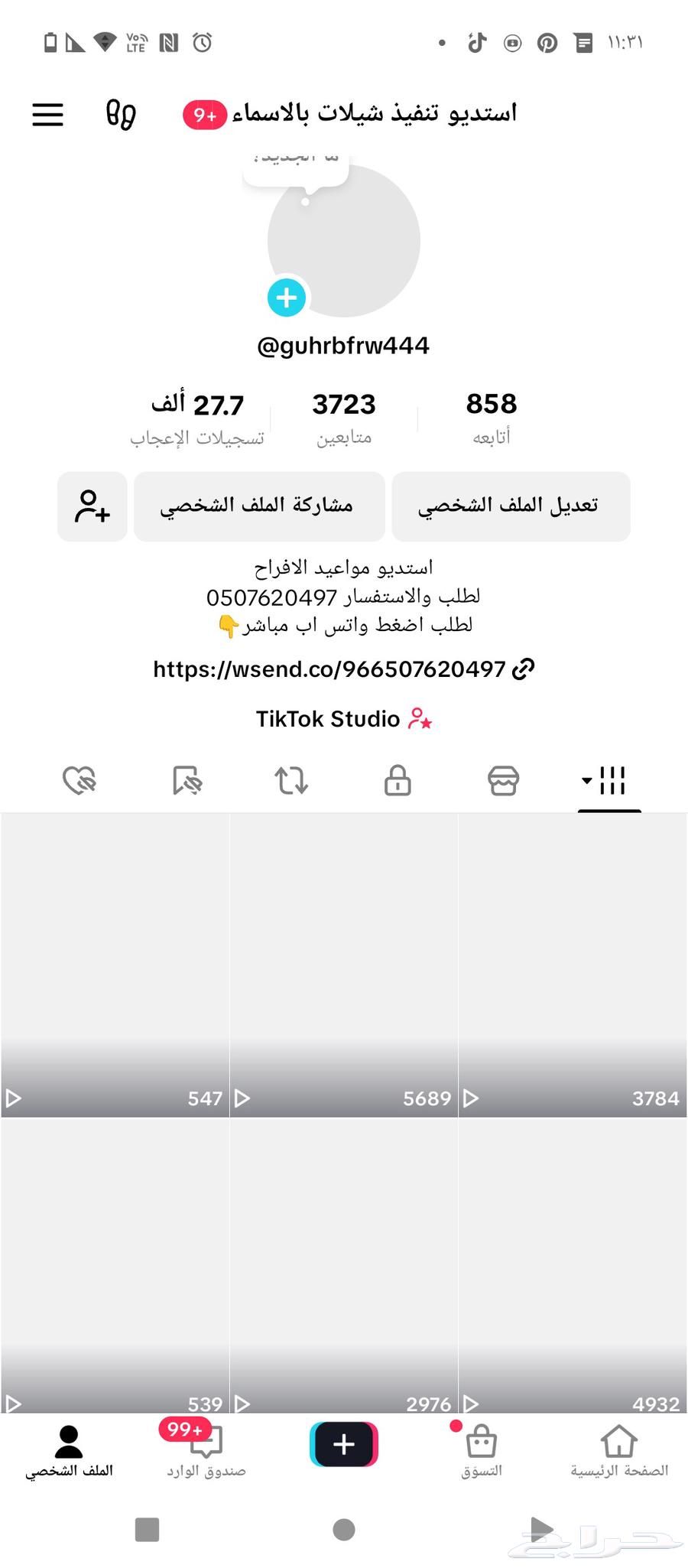Tap مشاركة الملف الشخصي button
The height and width of the screenshot is (1568, 688).
tap(258, 506)
